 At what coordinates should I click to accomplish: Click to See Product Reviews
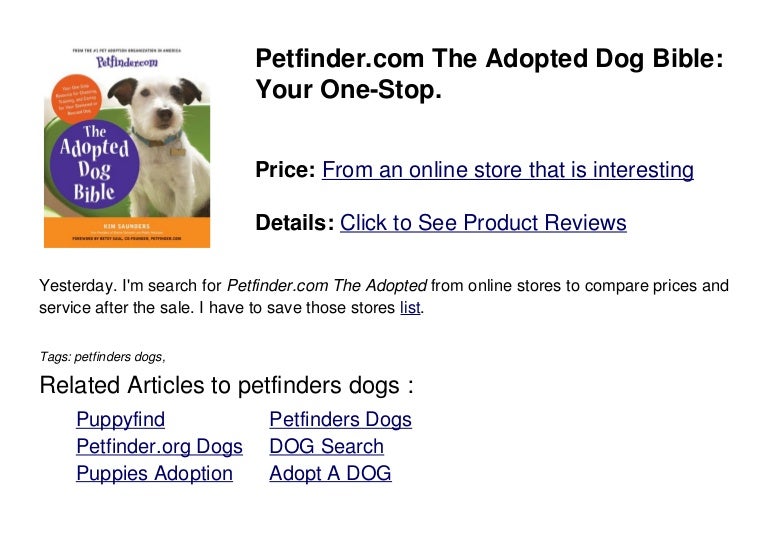pyautogui.click(x=483, y=223)
